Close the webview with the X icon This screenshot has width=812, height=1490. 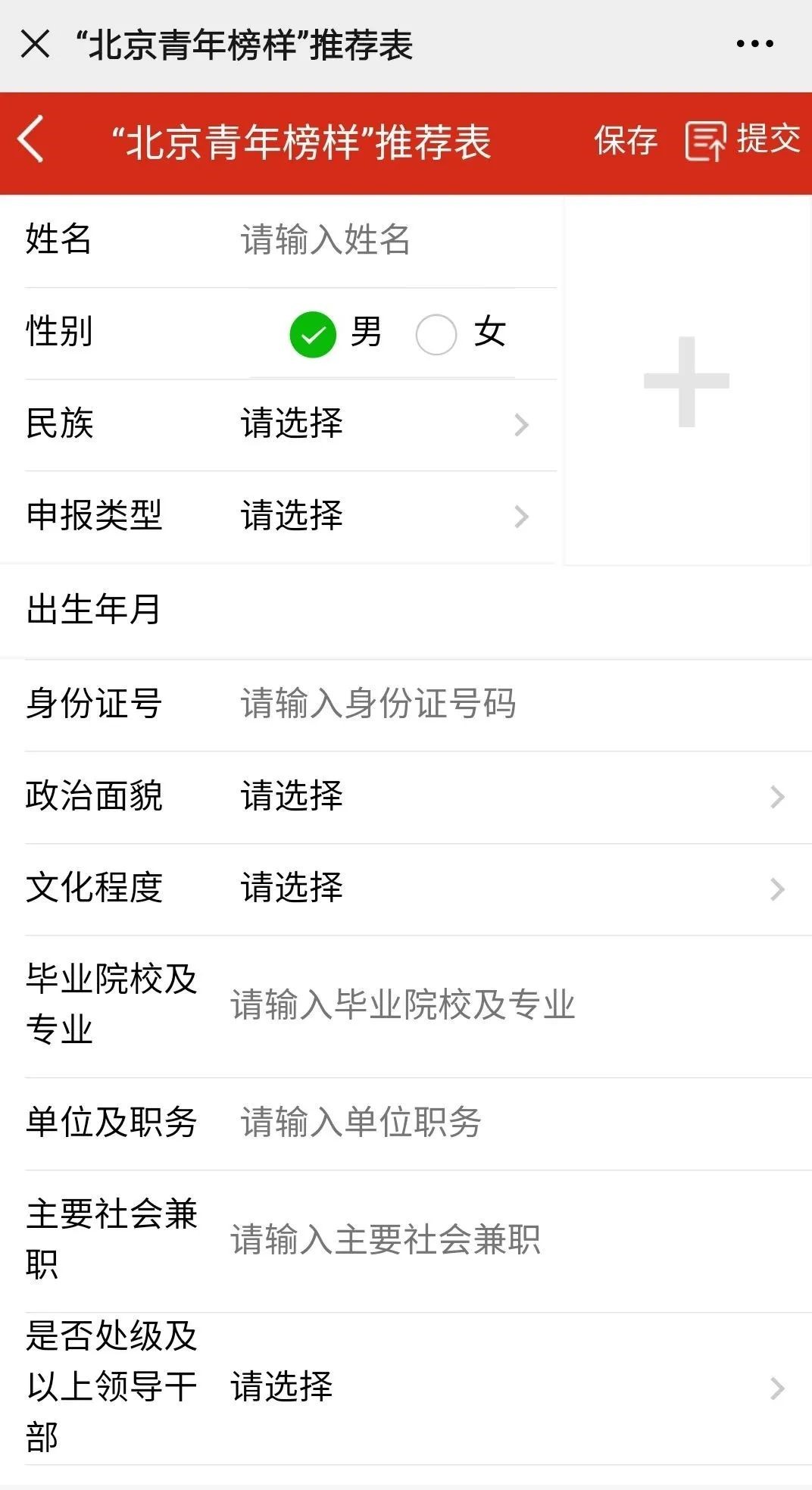pos(36,44)
